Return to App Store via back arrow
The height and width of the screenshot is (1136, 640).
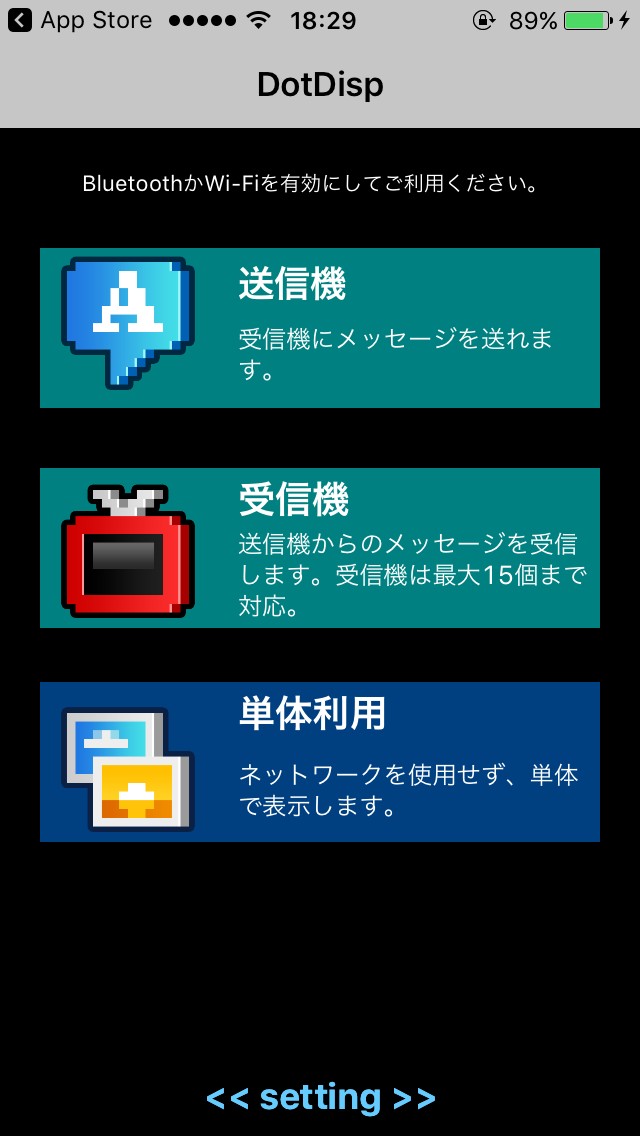tap(20, 20)
